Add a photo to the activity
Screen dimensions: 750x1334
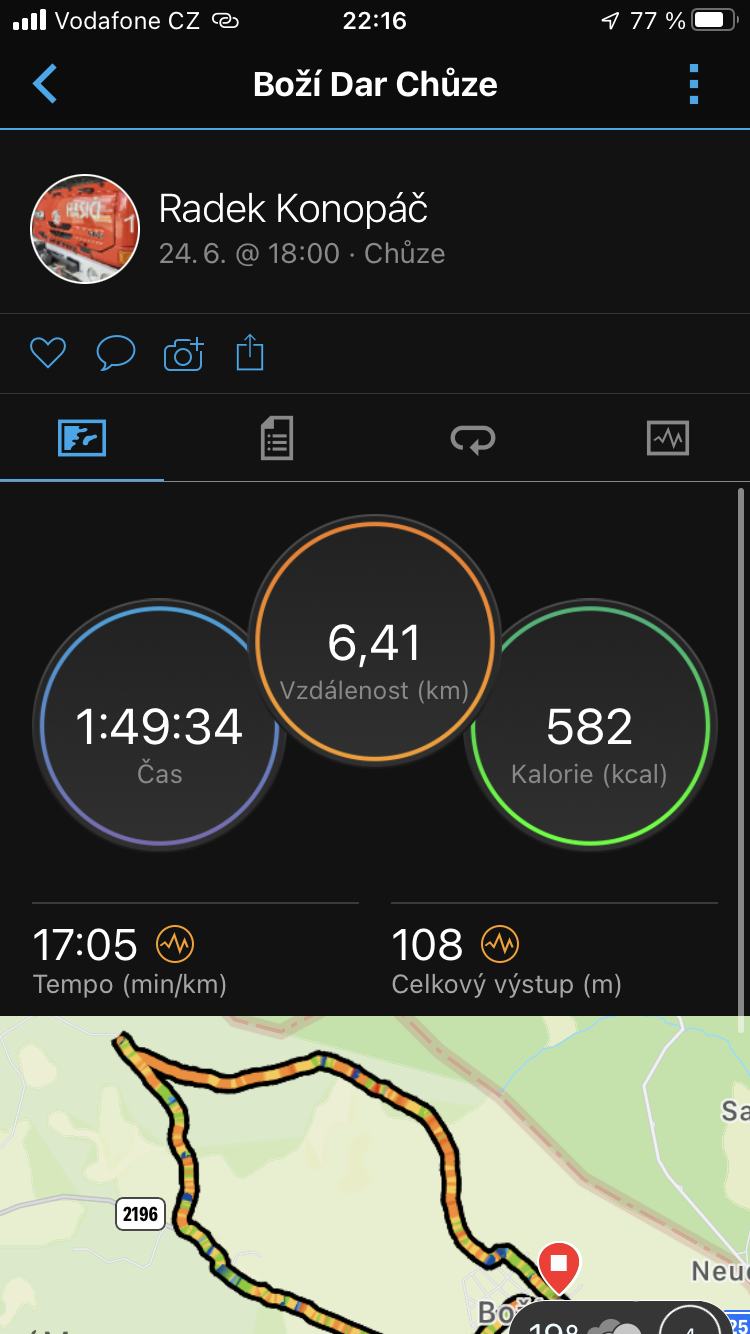[183, 354]
